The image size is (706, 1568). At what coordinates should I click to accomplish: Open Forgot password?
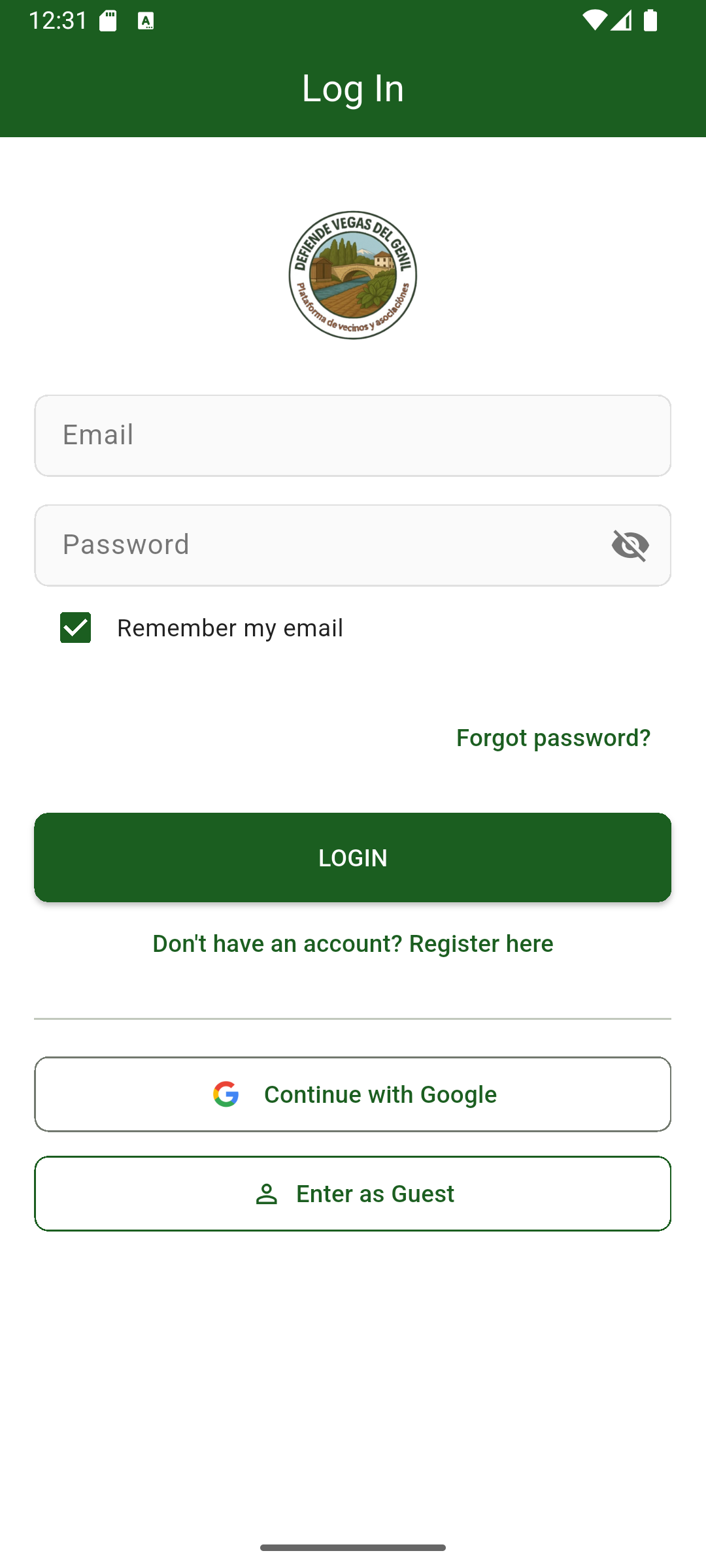pyautogui.click(x=552, y=737)
